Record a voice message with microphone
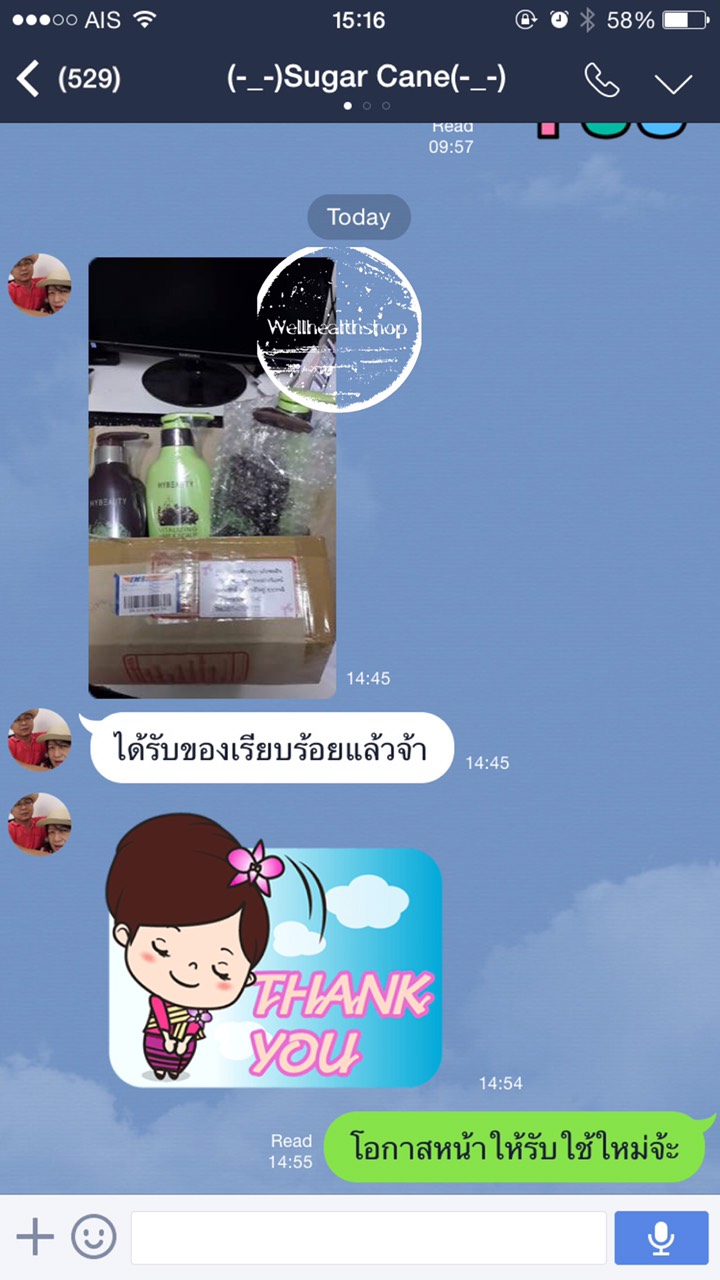Screen dimensions: 720x1280 [661, 1237]
